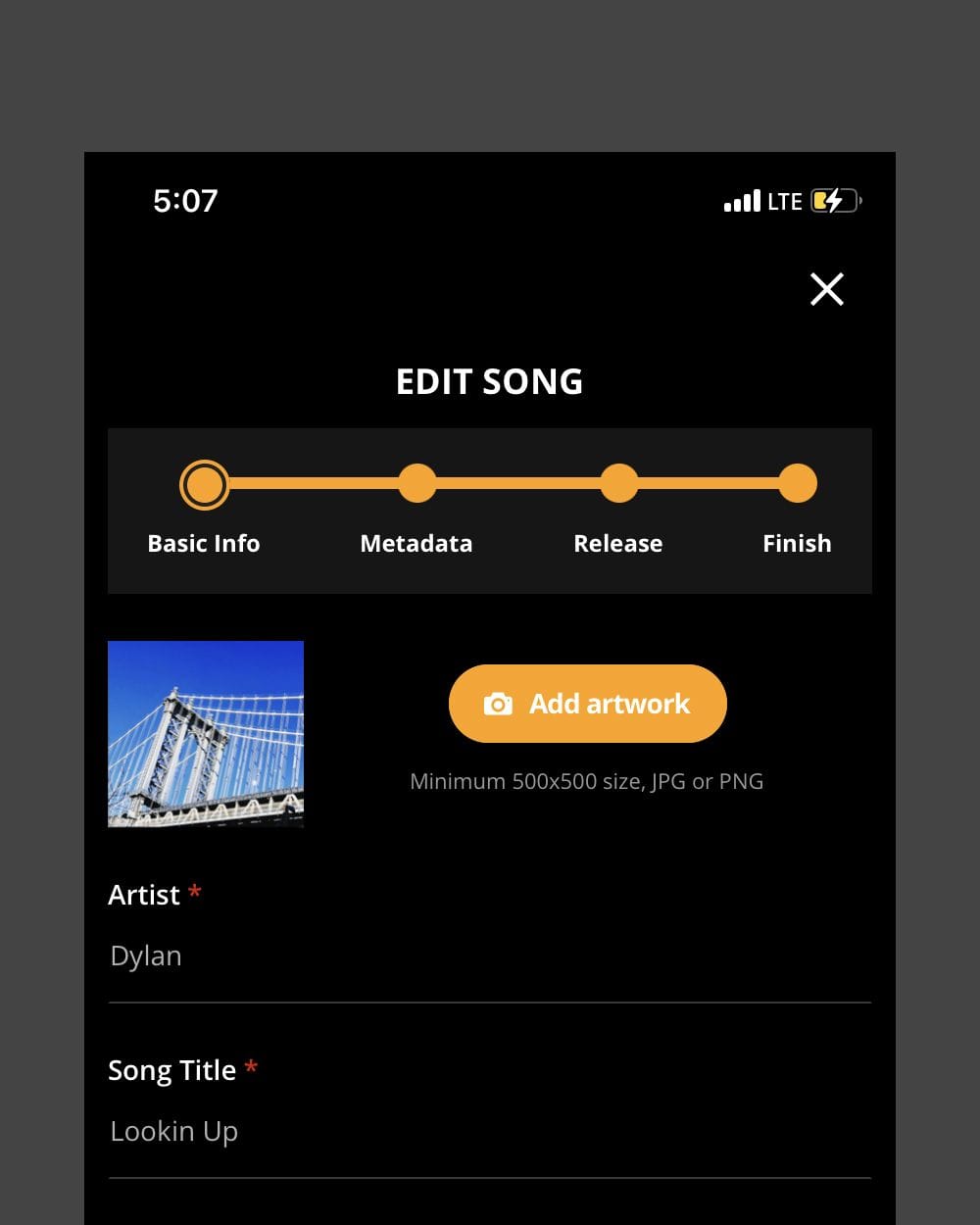Select the bridge artwork thumbnail

point(205,734)
